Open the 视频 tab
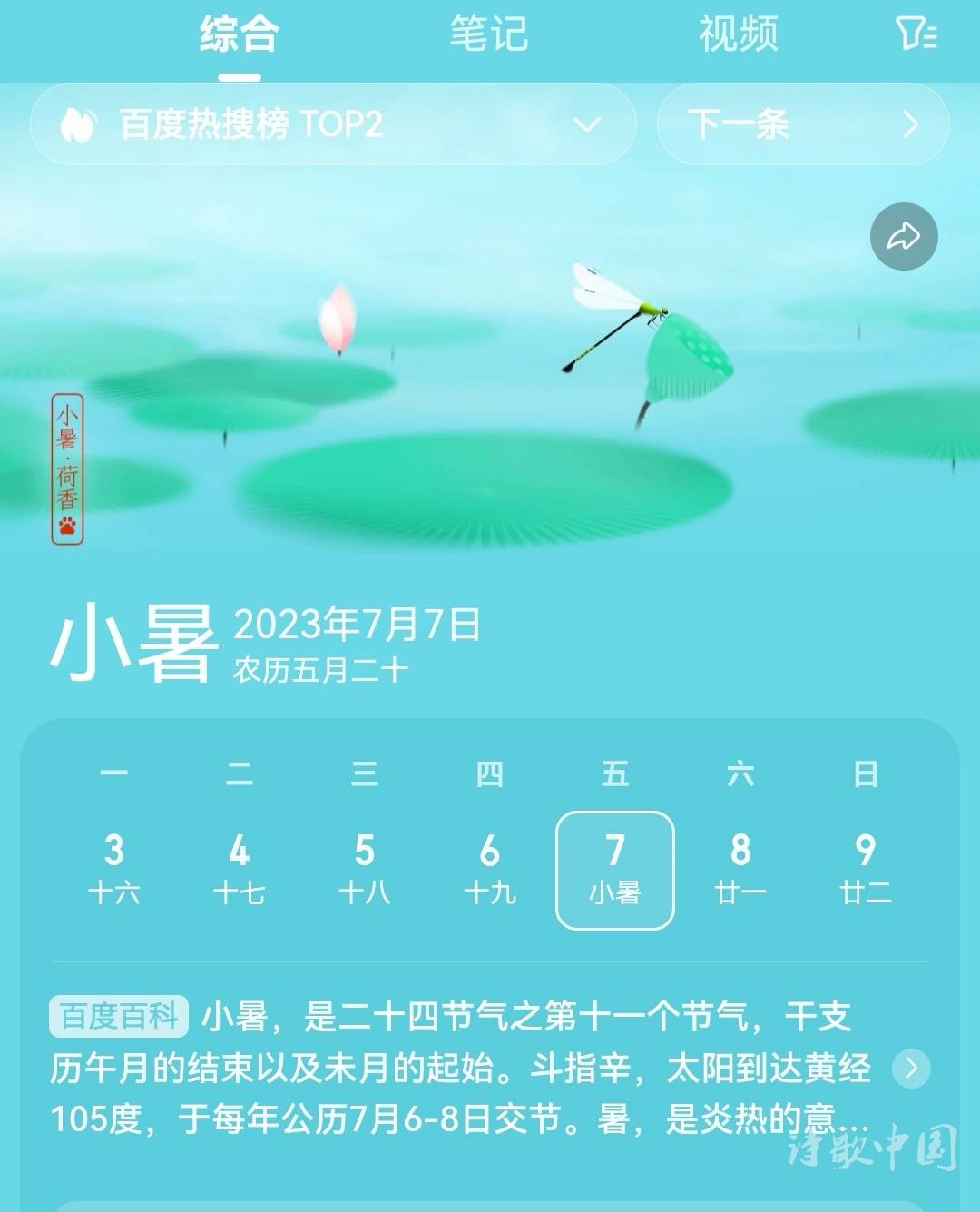The width and height of the screenshot is (980, 1212). pyautogui.click(x=738, y=34)
